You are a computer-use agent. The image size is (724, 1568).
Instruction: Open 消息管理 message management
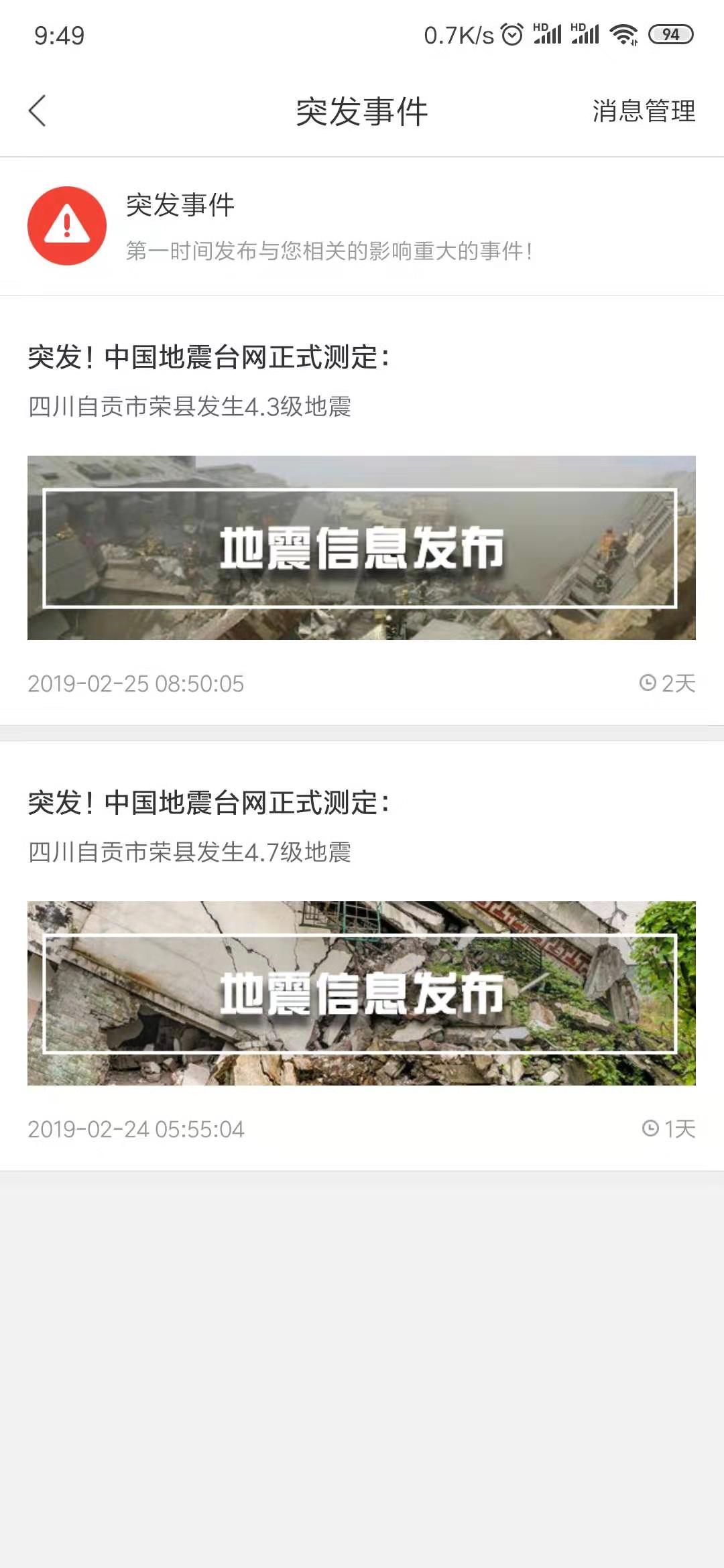pyautogui.click(x=643, y=111)
